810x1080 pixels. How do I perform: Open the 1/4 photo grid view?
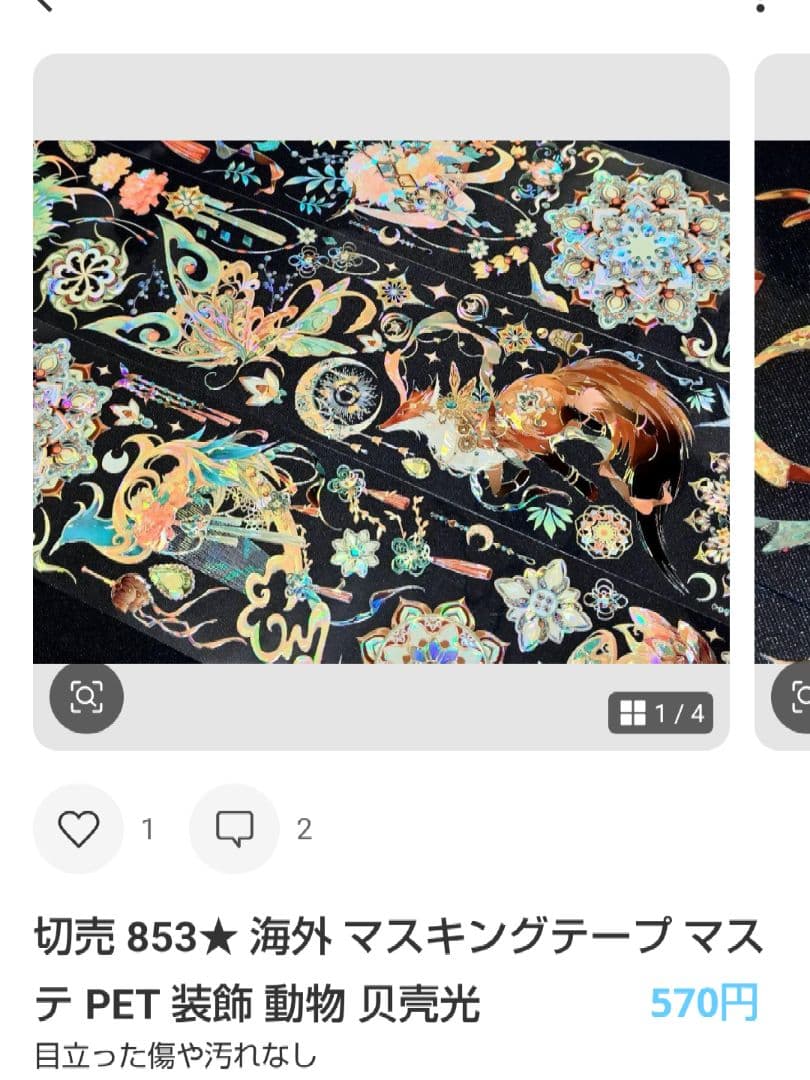[x=661, y=713]
